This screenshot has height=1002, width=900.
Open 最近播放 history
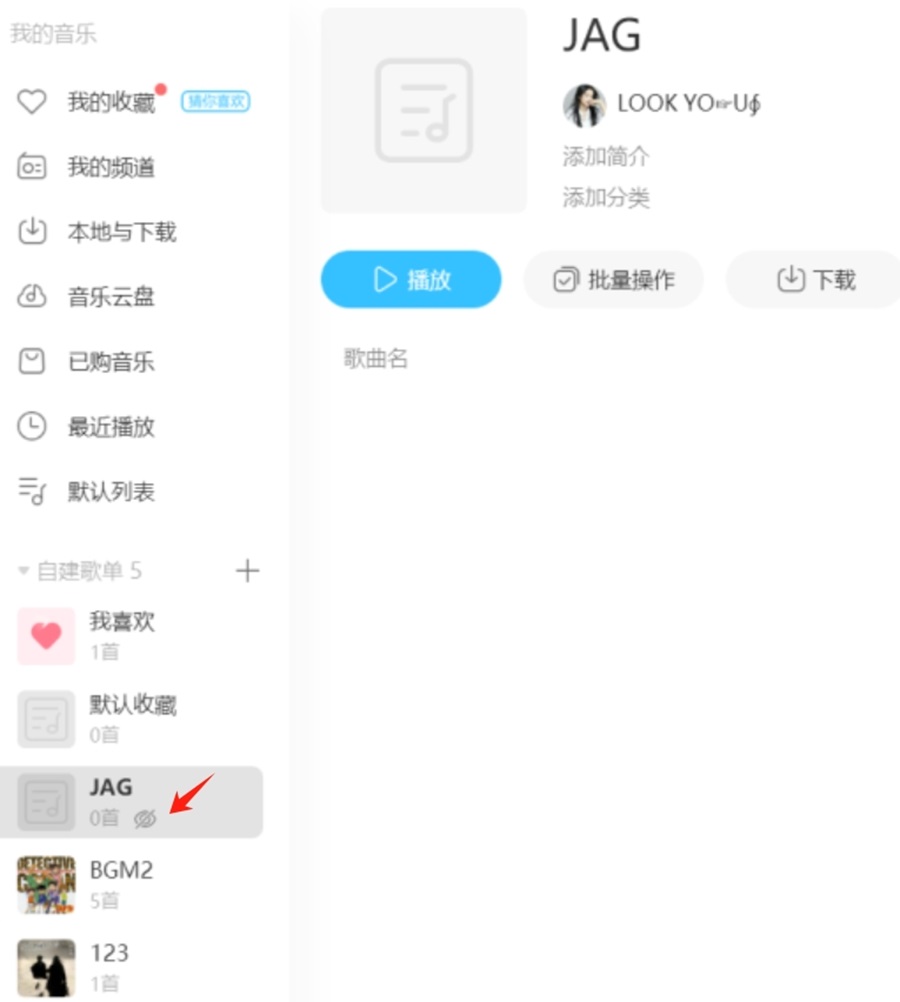[110, 427]
